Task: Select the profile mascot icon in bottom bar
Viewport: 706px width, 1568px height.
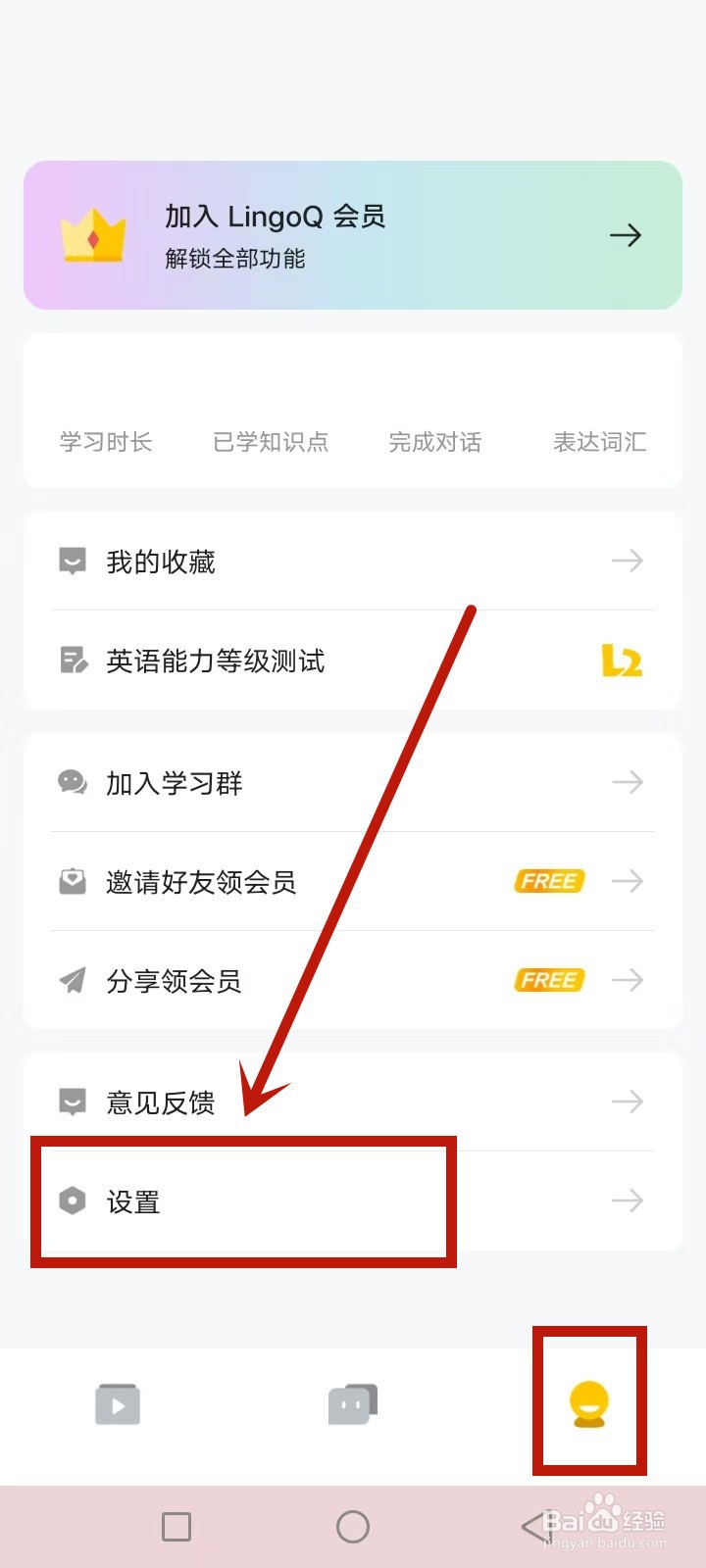Action: pyautogui.click(x=588, y=1403)
